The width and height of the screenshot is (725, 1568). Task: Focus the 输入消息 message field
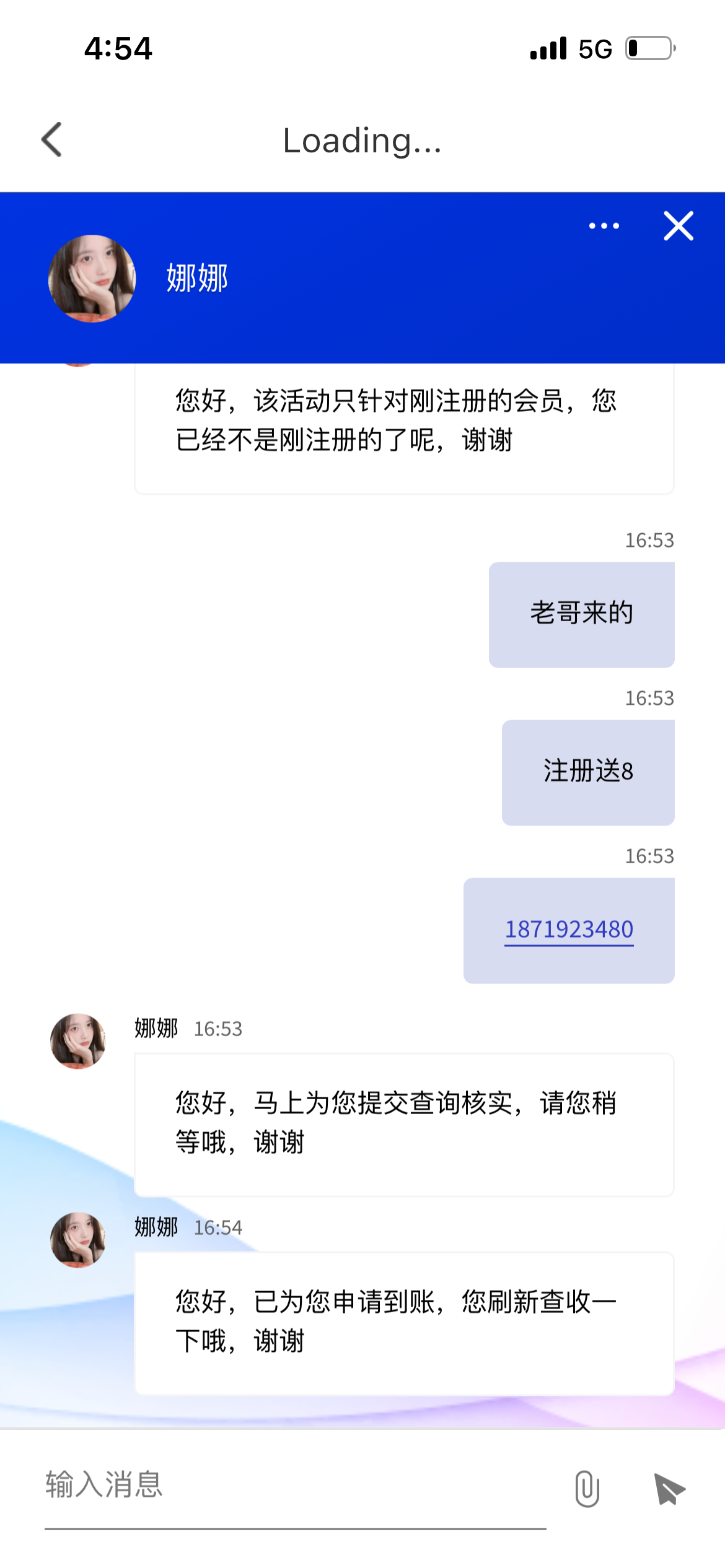click(x=295, y=1486)
